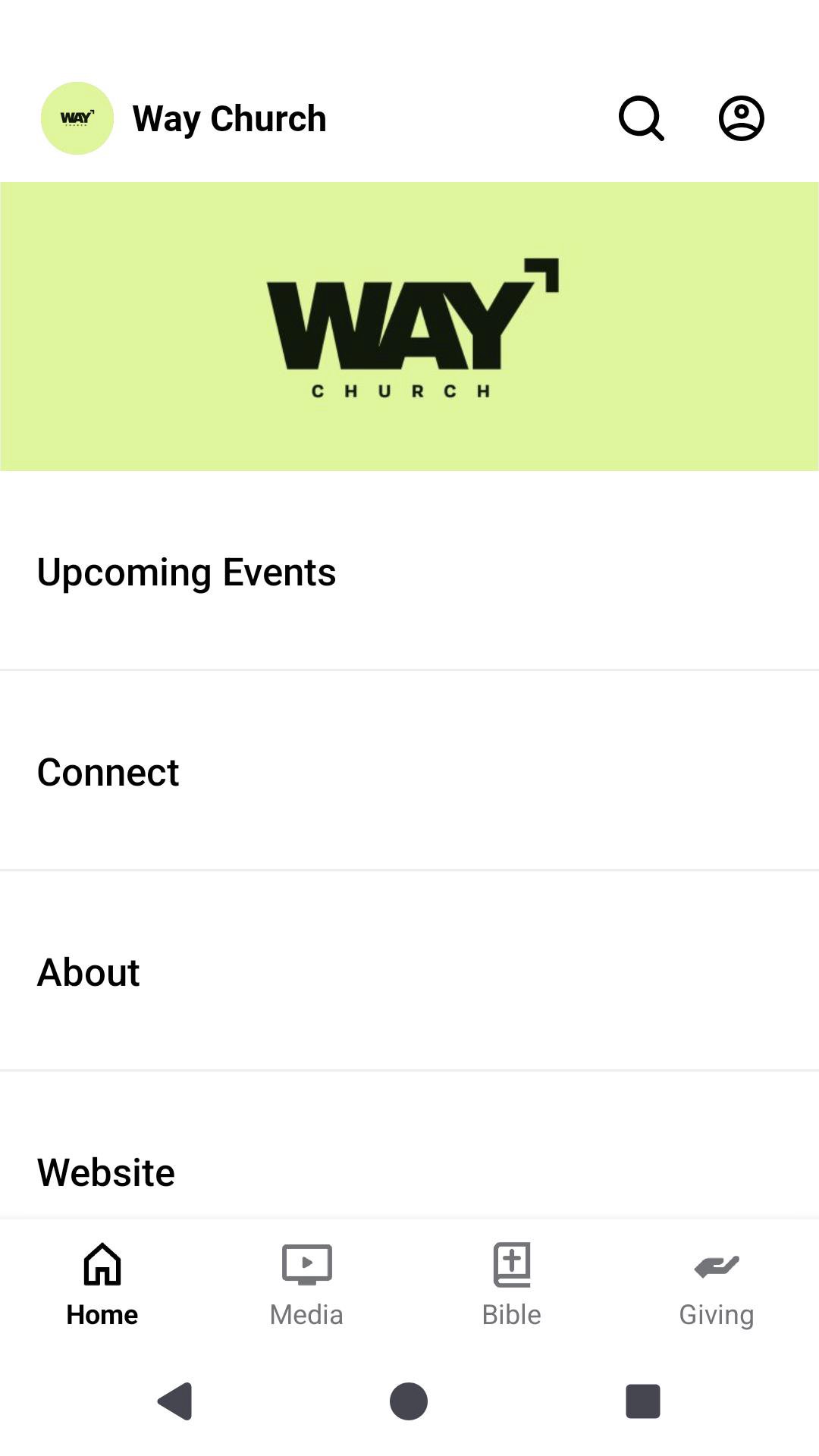This screenshot has width=819, height=1456.
Task: Switch to the Bible tab
Action: [512, 1284]
